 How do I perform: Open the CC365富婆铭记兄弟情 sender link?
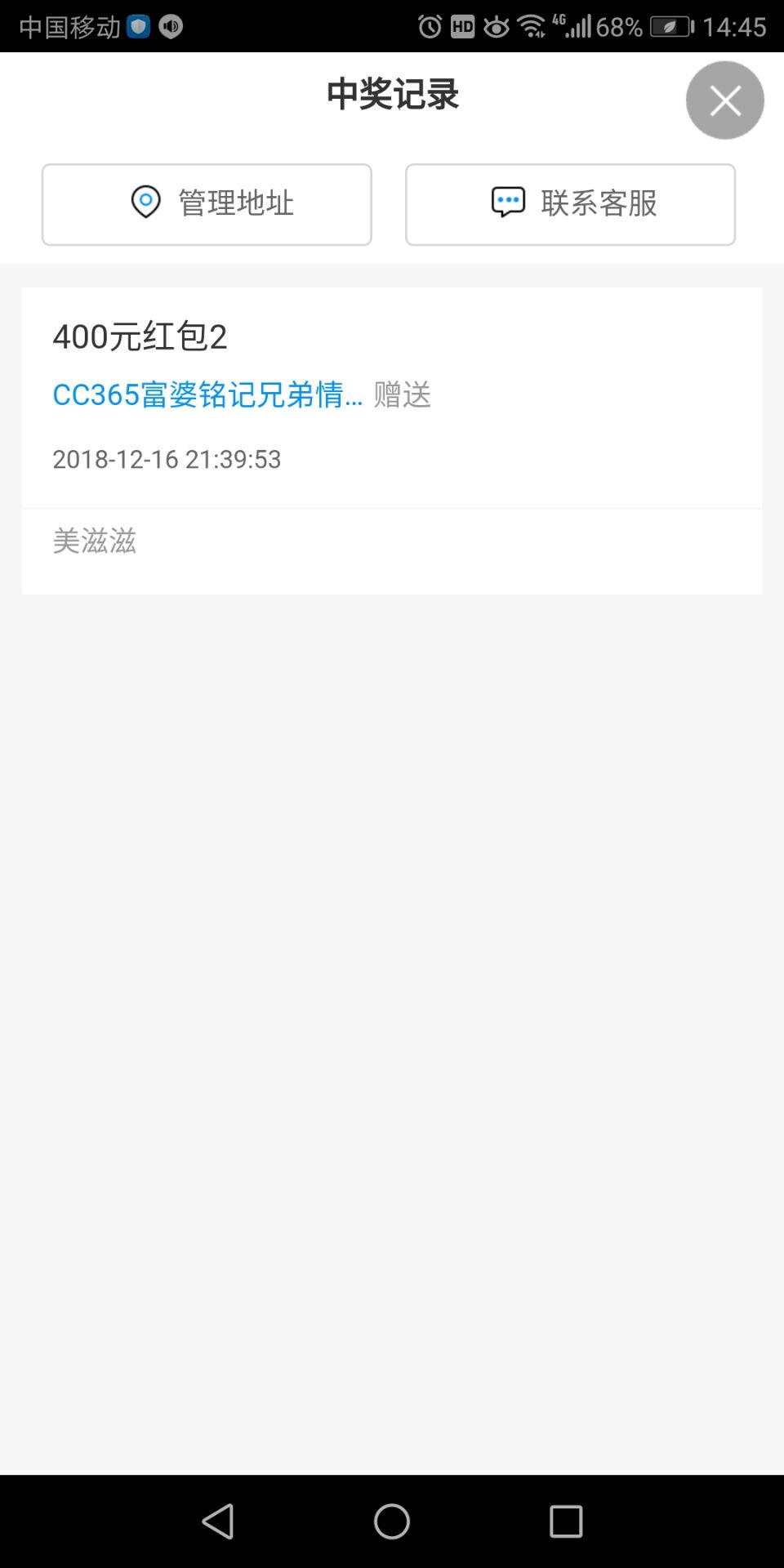click(x=207, y=394)
